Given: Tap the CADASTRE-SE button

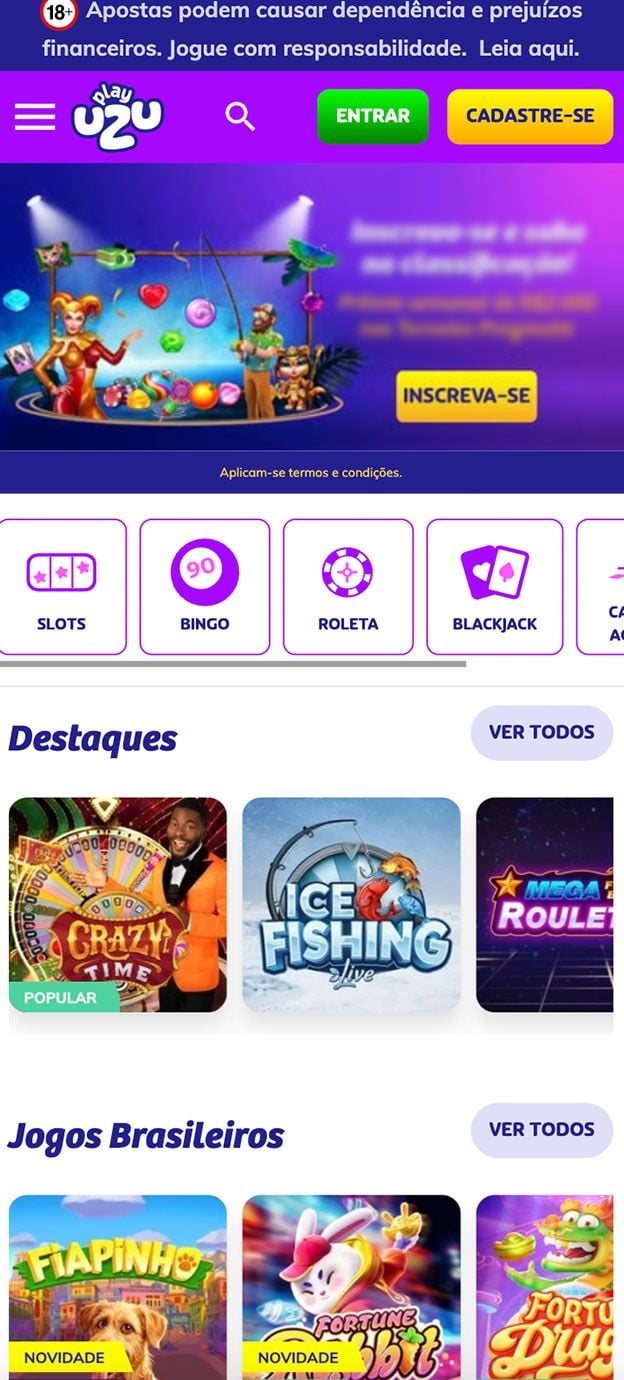Looking at the screenshot, I should (529, 116).
